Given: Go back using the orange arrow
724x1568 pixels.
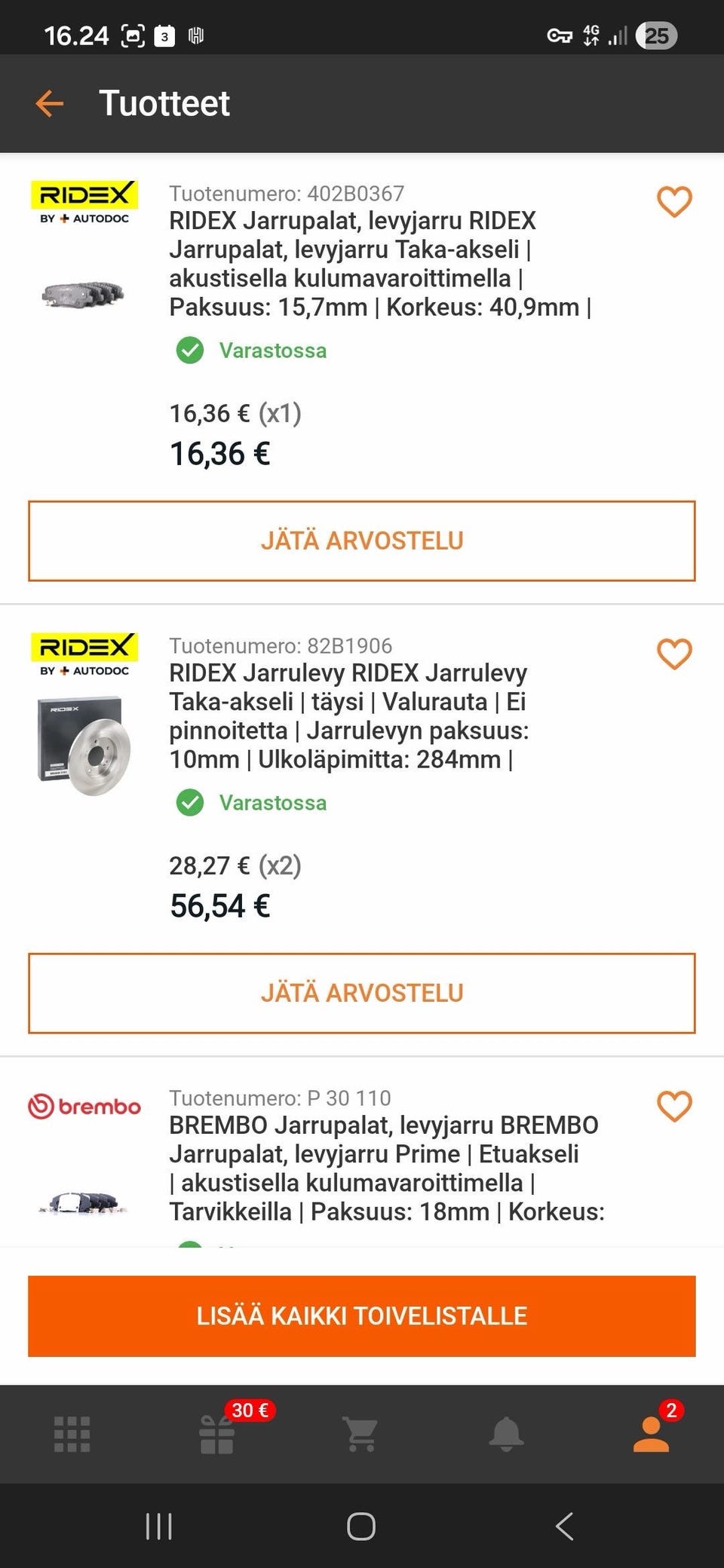Looking at the screenshot, I should point(50,103).
